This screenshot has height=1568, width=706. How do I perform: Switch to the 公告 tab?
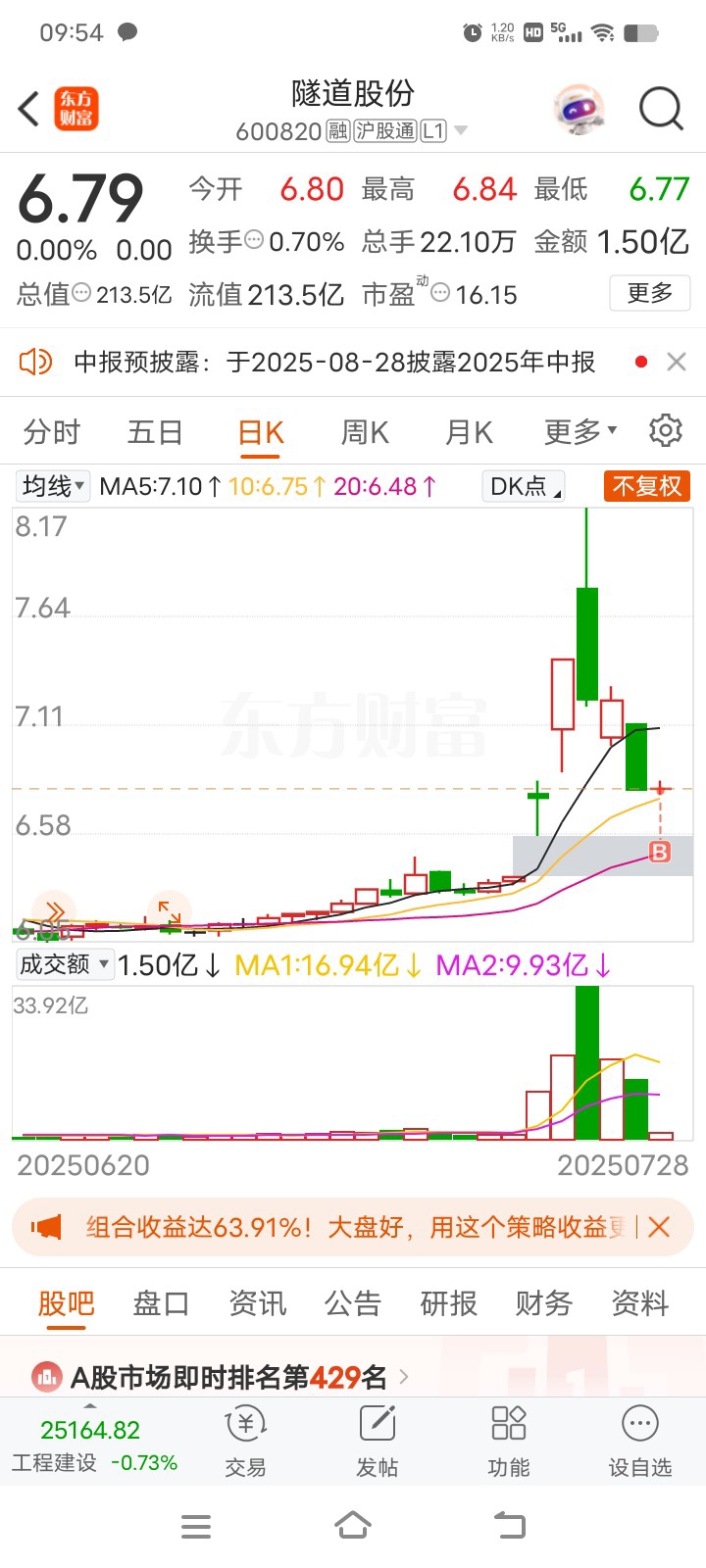click(353, 1303)
